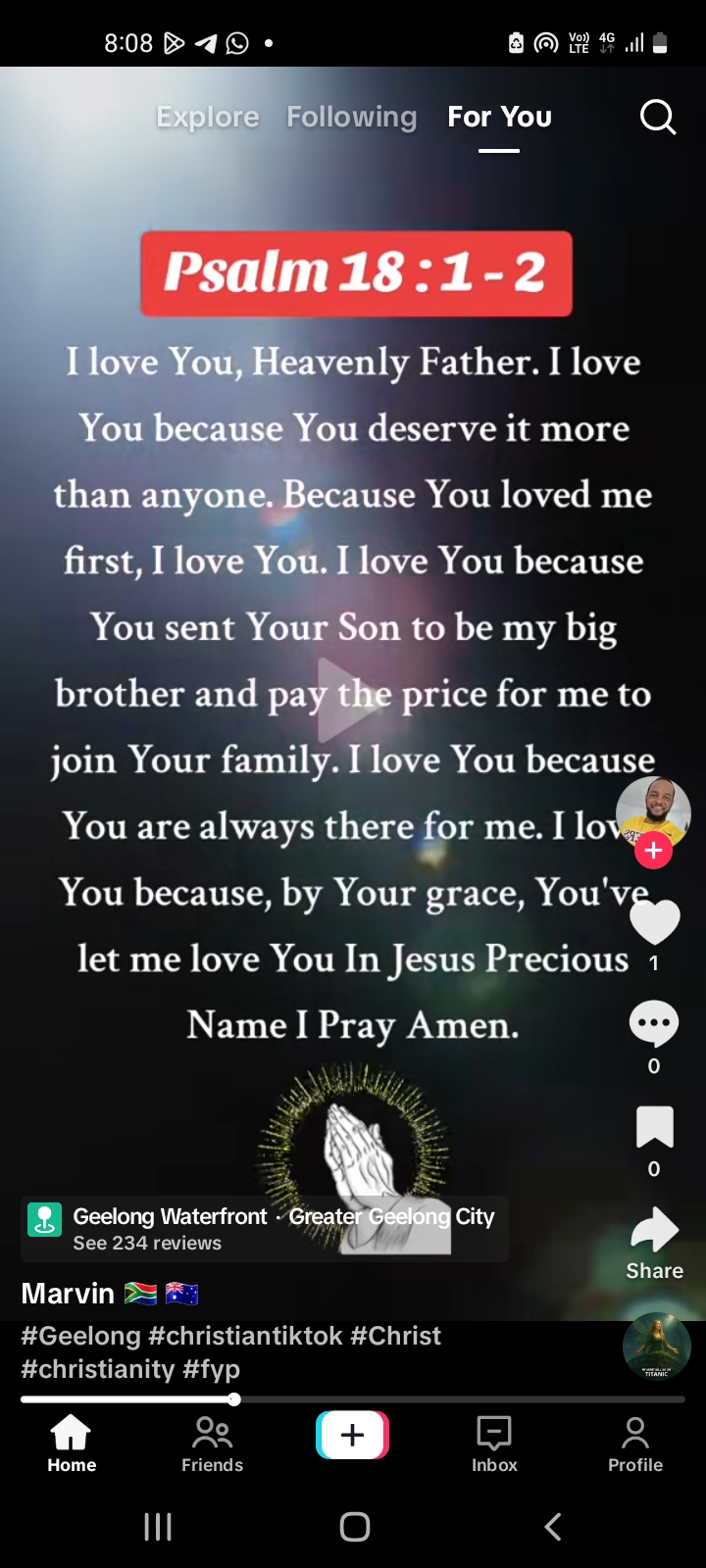Screen dimensions: 706x1568
Task: Create a new post with plus button
Action: (352, 1436)
